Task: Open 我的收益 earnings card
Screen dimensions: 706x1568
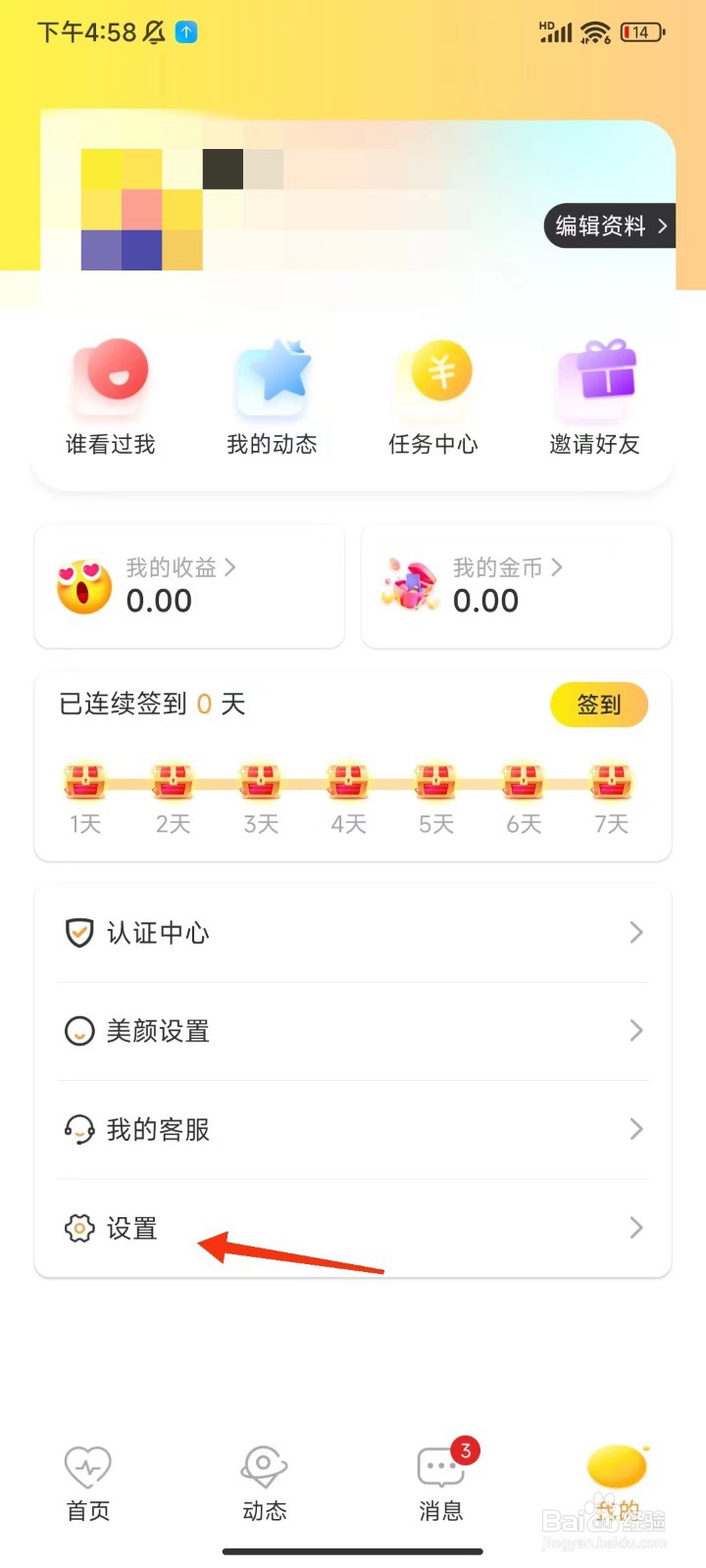Action: click(189, 586)
